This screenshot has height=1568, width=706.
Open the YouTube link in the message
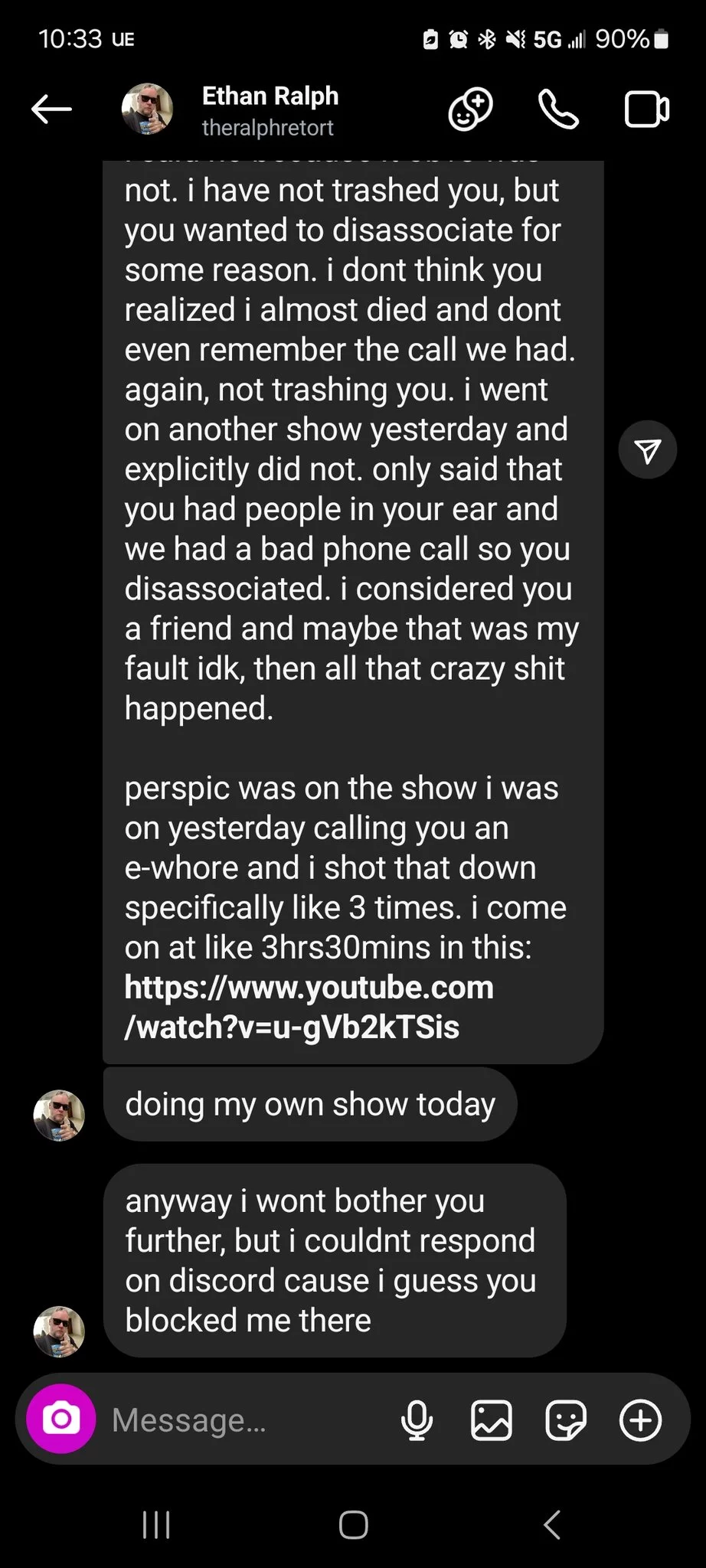(x=309, y=1007)
